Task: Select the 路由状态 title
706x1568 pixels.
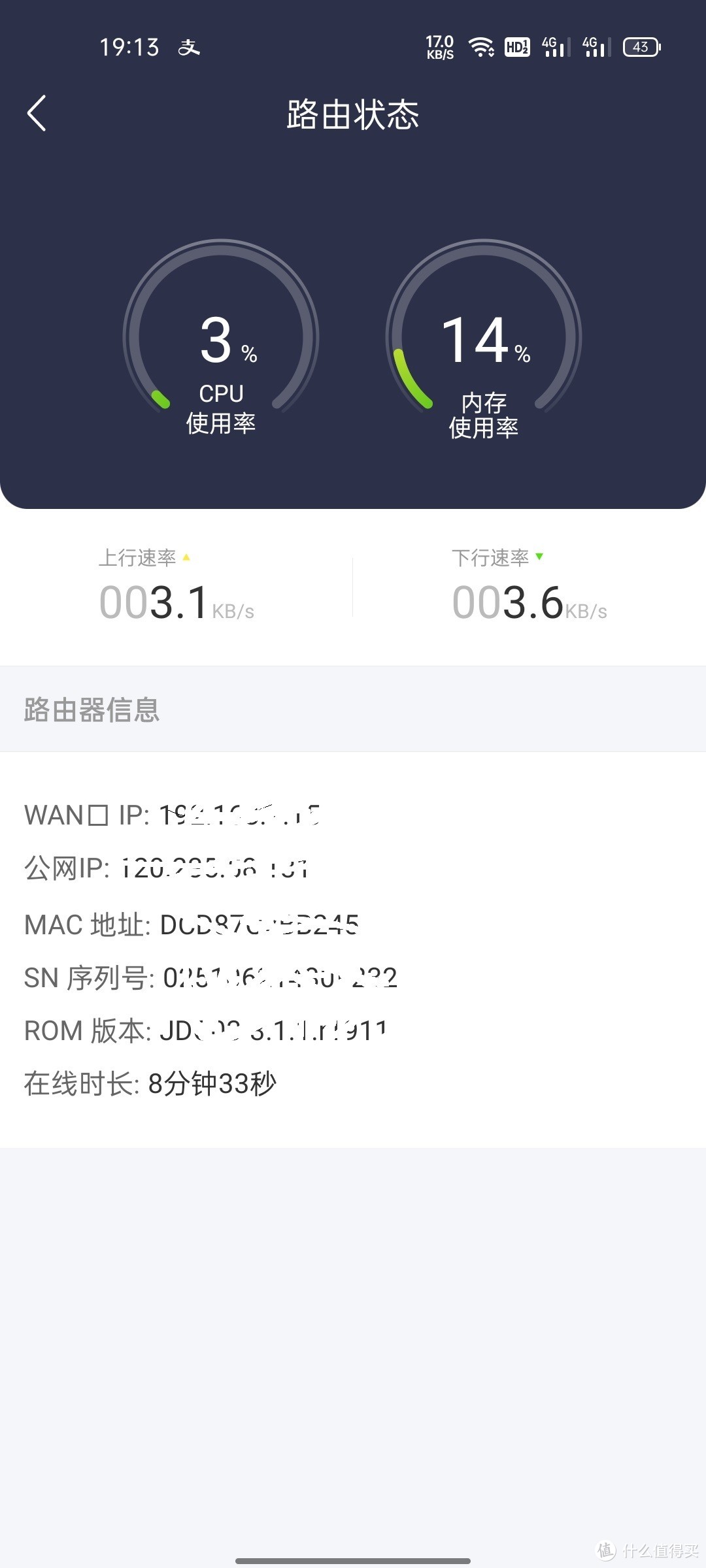Action: [353, 113]
